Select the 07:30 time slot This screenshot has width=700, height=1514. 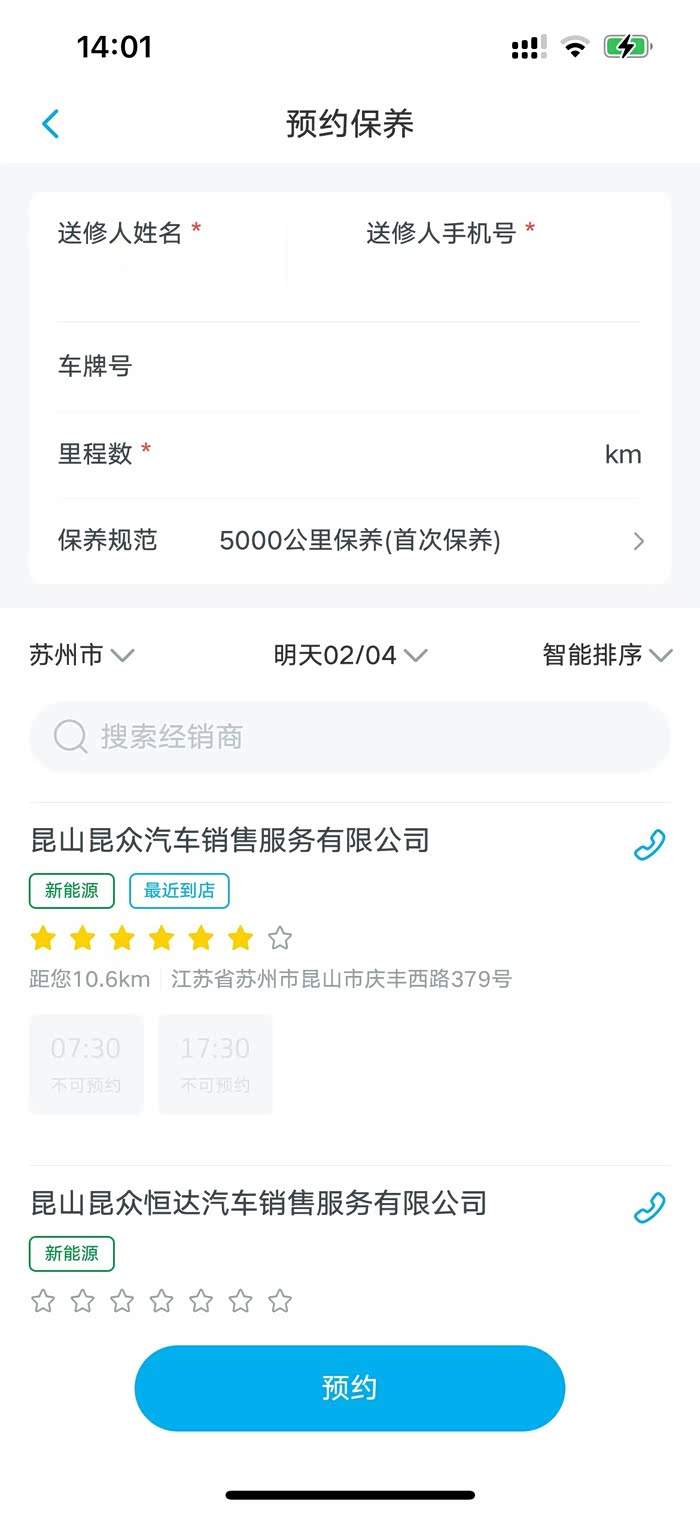[x=86, y=1064]
